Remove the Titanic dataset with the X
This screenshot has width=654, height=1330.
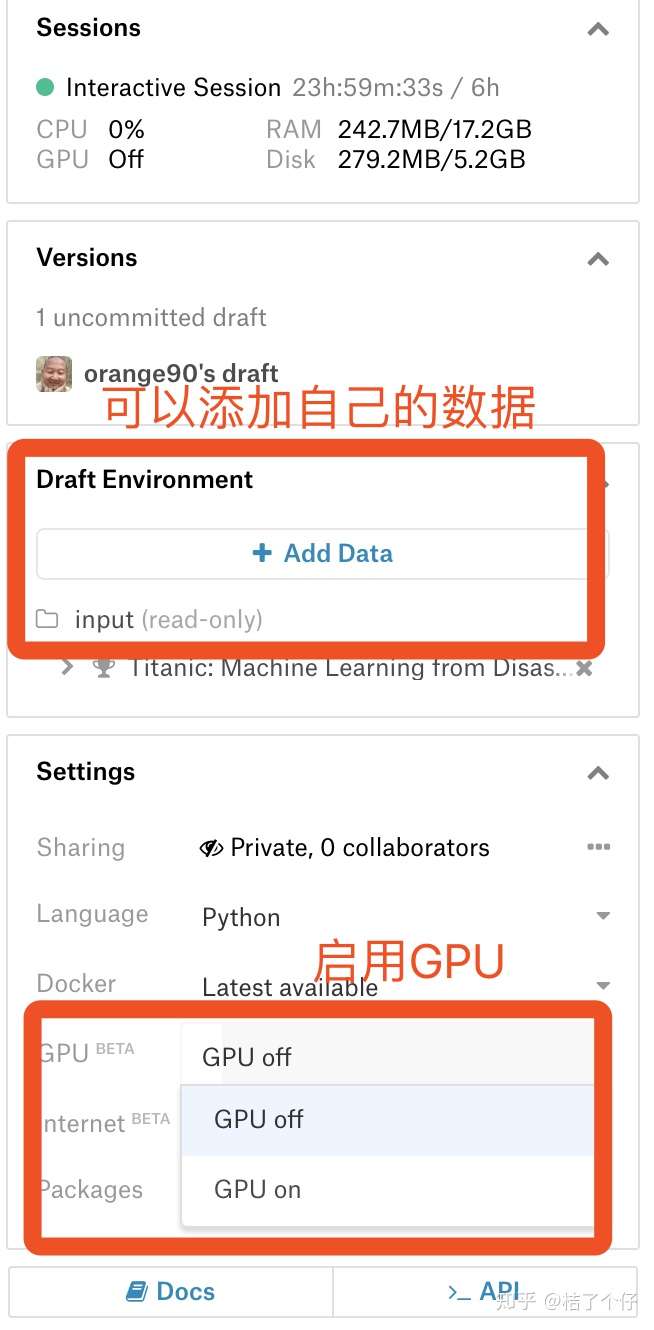pyautogui.click(x=585, y=668)
